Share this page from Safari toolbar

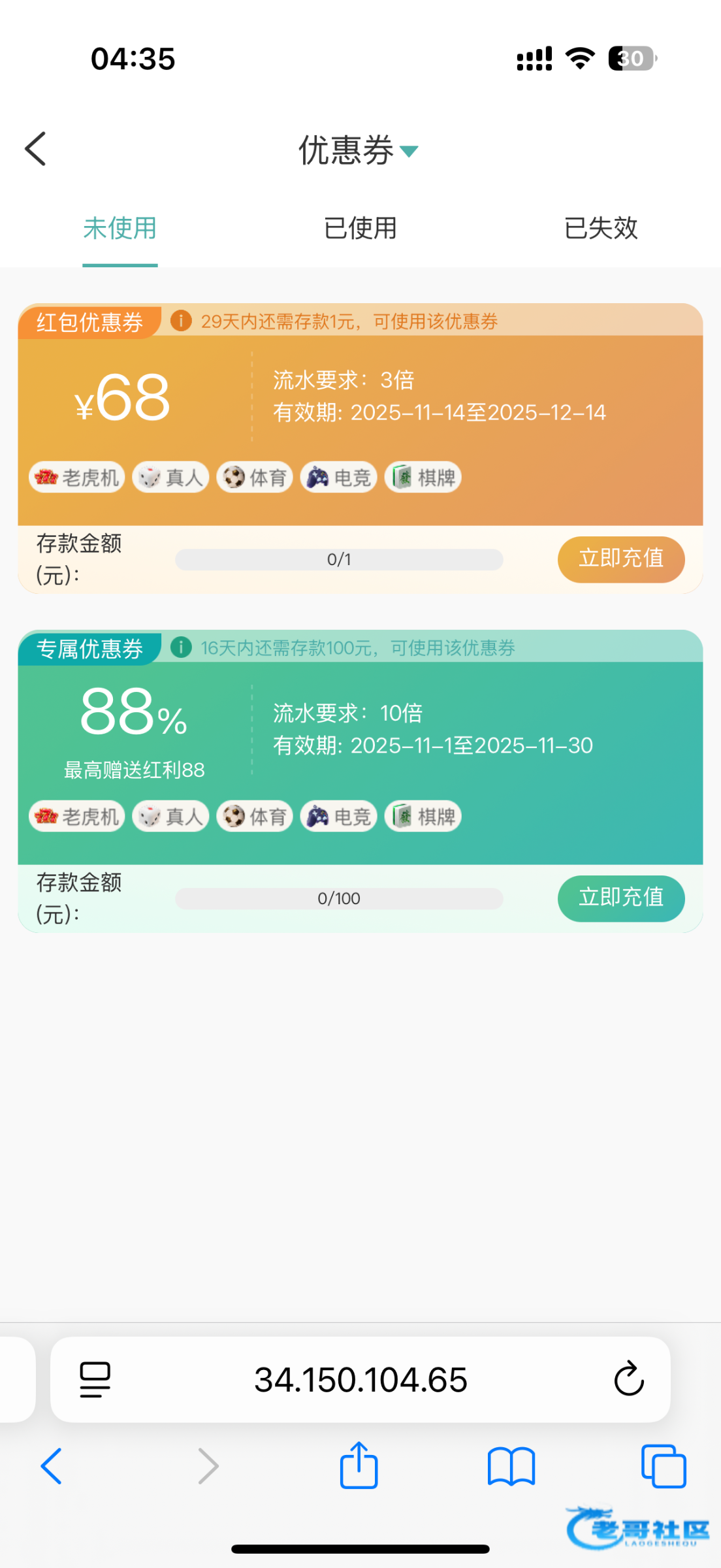(x=359, y=1465)
